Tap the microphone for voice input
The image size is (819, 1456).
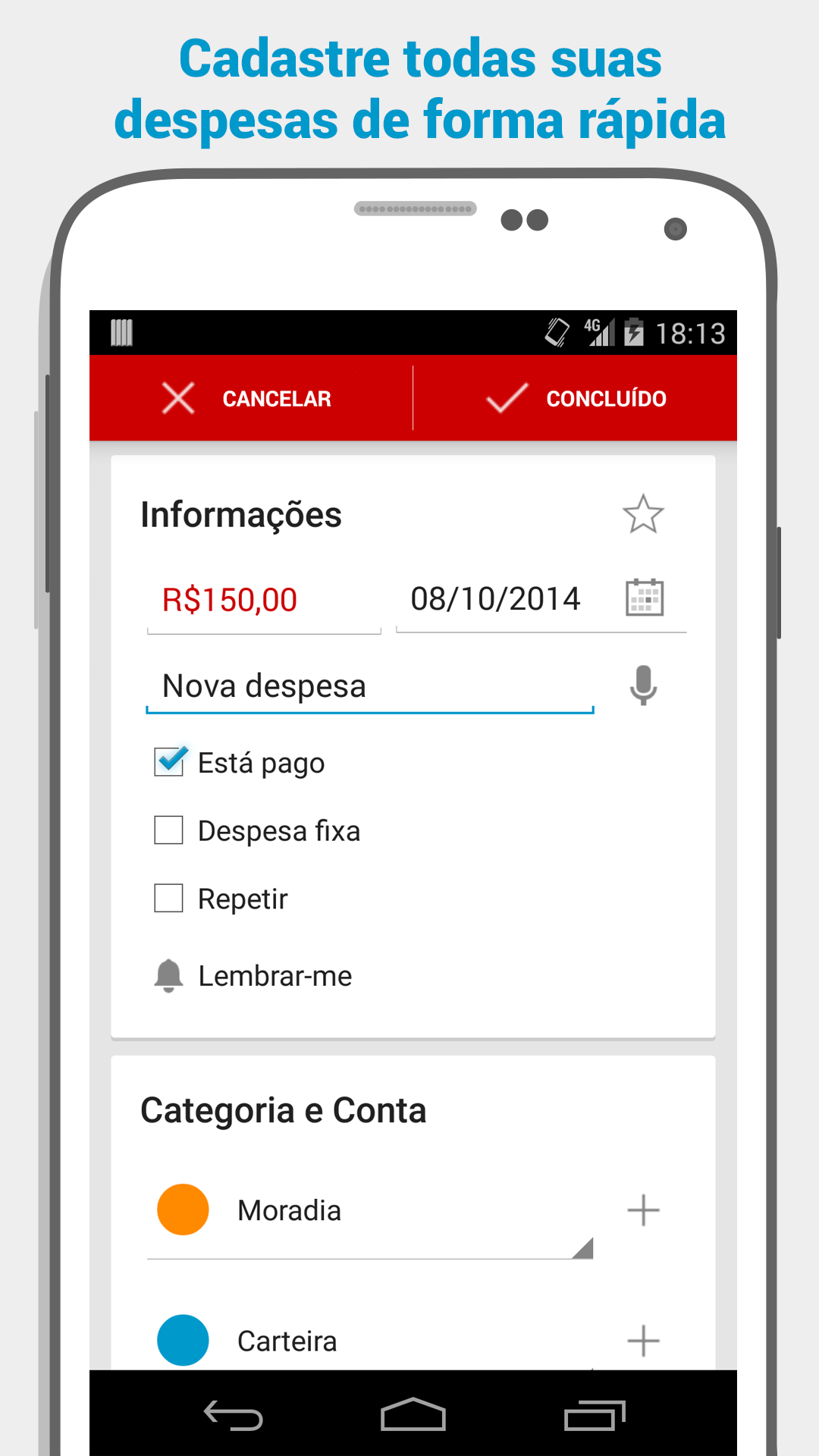642,685
